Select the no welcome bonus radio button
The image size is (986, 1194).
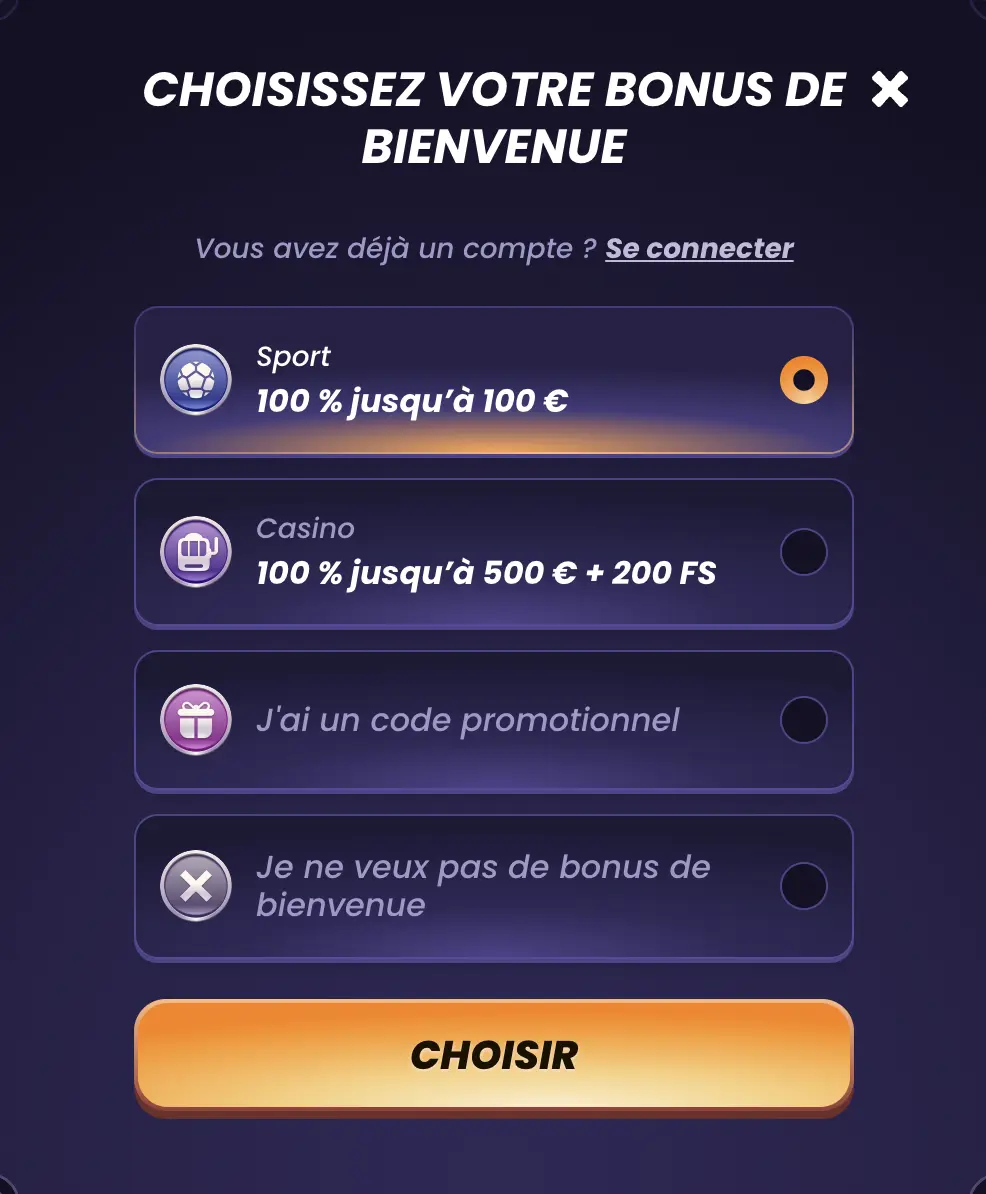pos(805,885)
